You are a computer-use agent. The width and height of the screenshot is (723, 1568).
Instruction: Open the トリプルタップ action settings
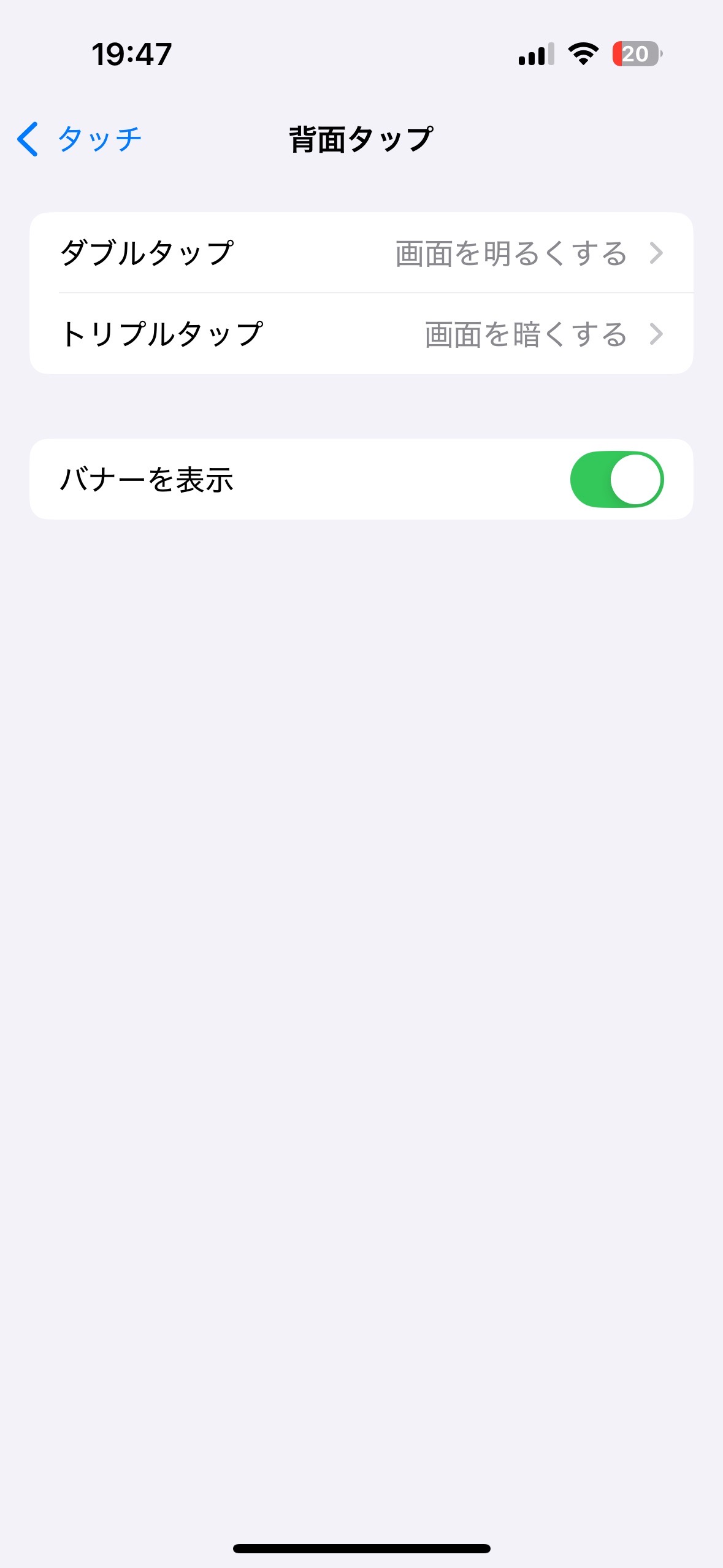pos(362,334)
